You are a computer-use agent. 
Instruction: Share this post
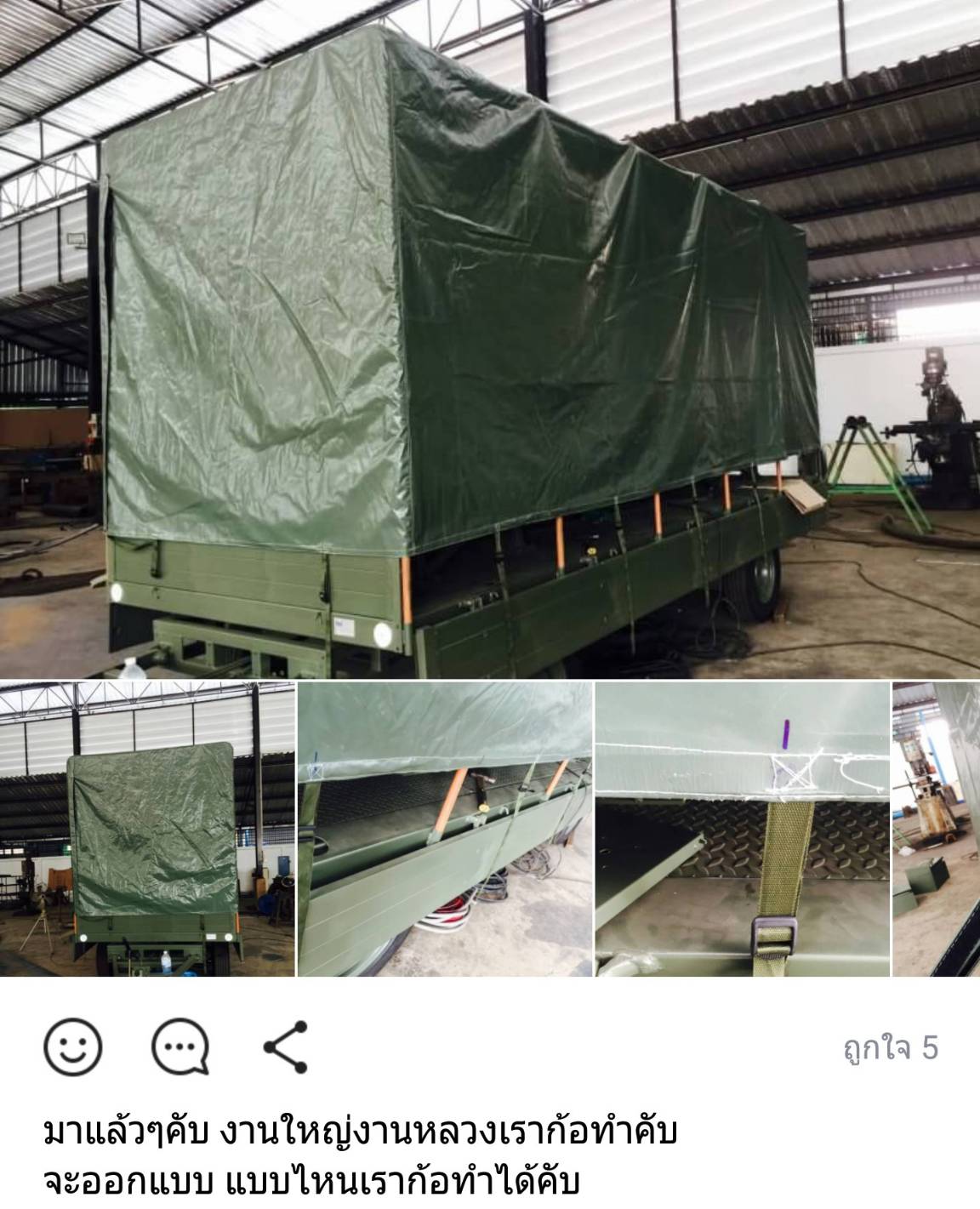click(x=285, y=1047)
